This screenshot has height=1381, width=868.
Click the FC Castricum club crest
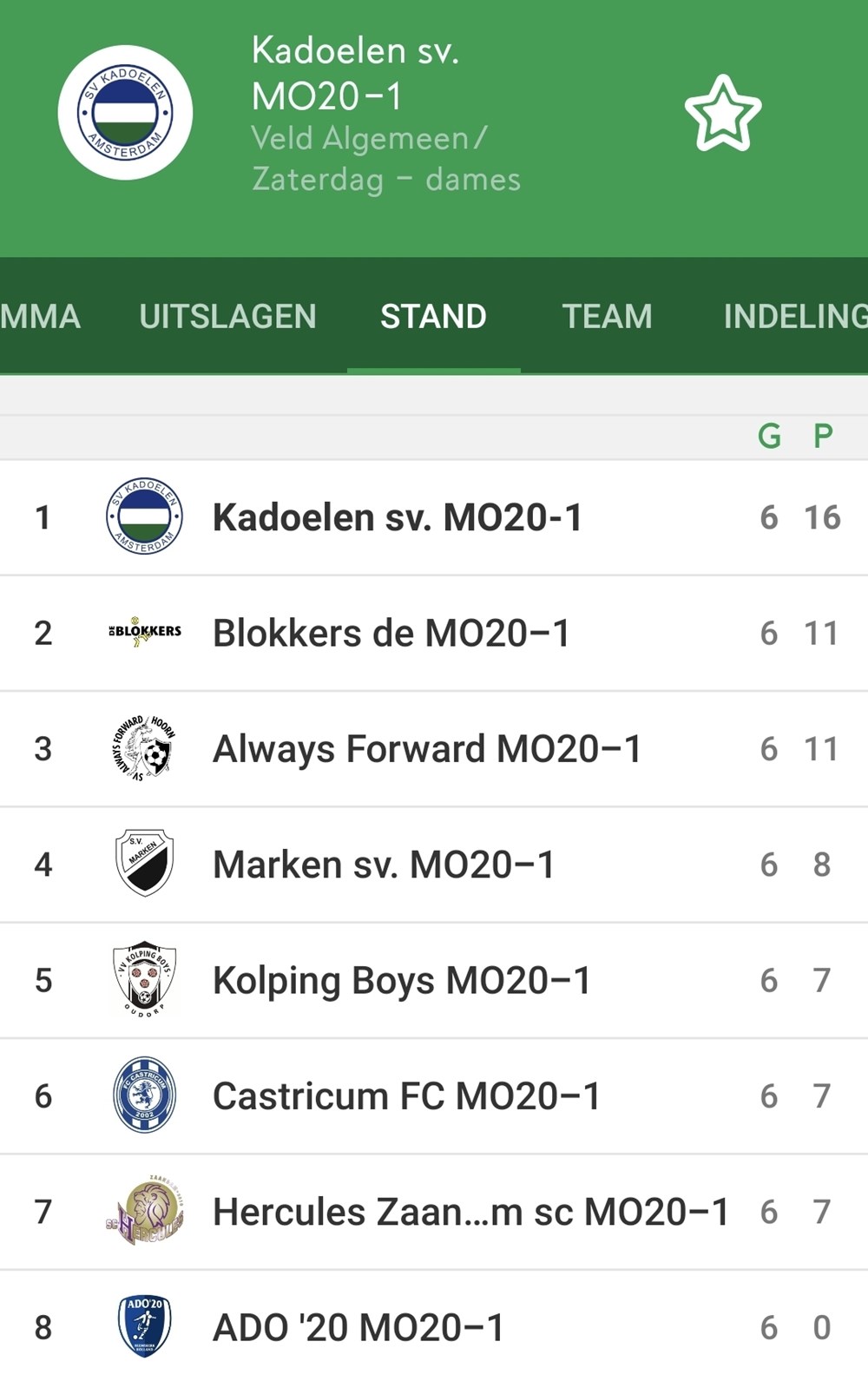click(x=143, y=1095)
